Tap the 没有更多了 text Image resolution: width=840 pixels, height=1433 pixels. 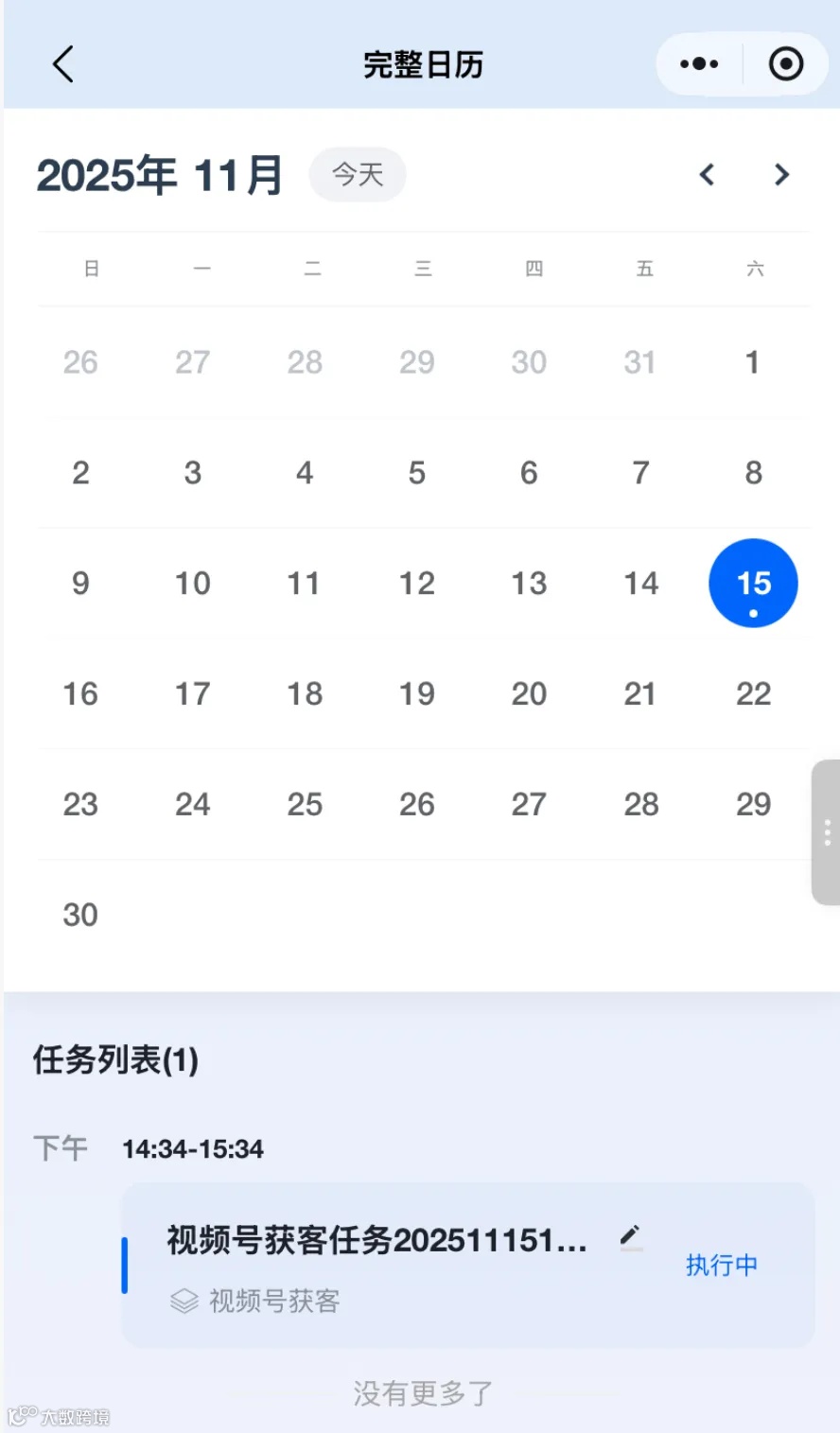click(420, 1392)
